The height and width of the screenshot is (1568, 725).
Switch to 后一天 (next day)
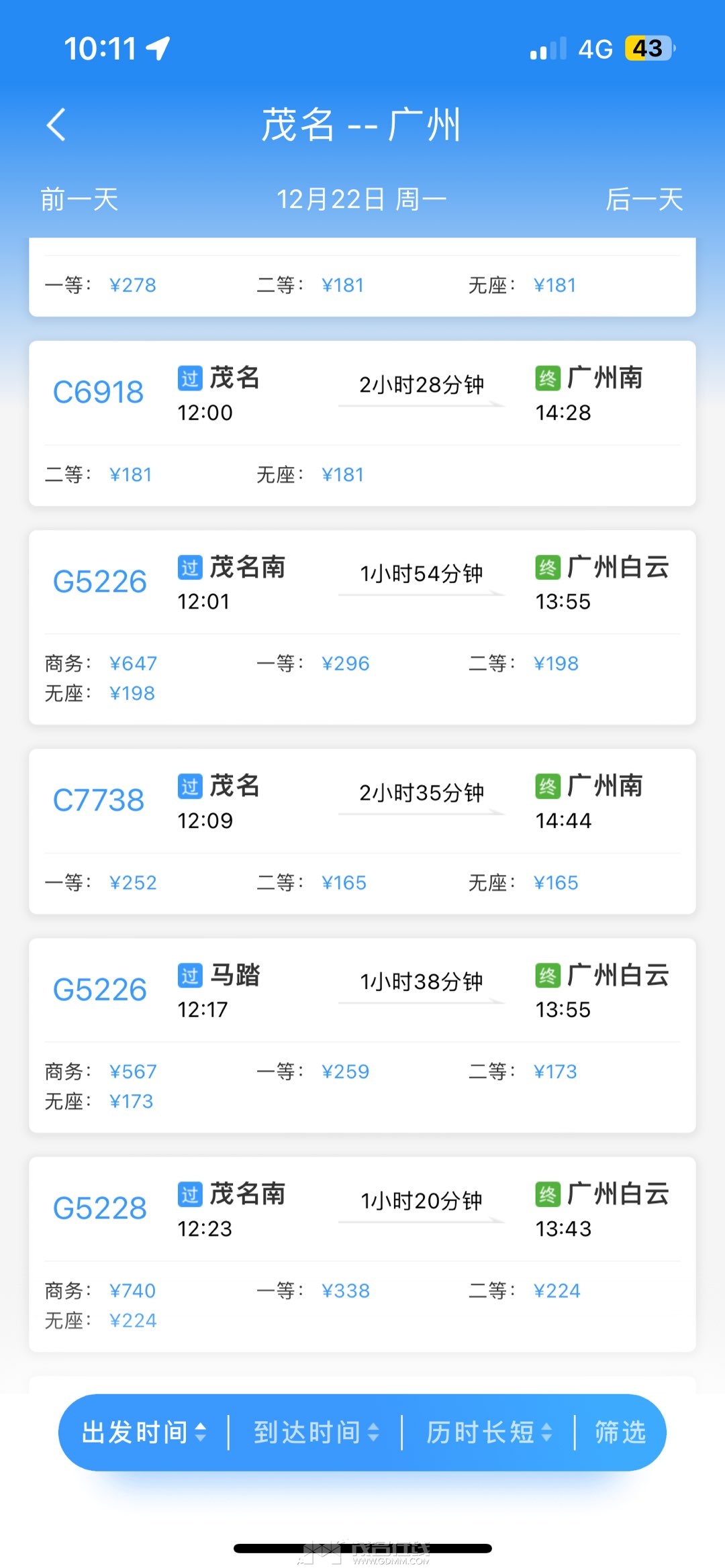tap(644, 199)
